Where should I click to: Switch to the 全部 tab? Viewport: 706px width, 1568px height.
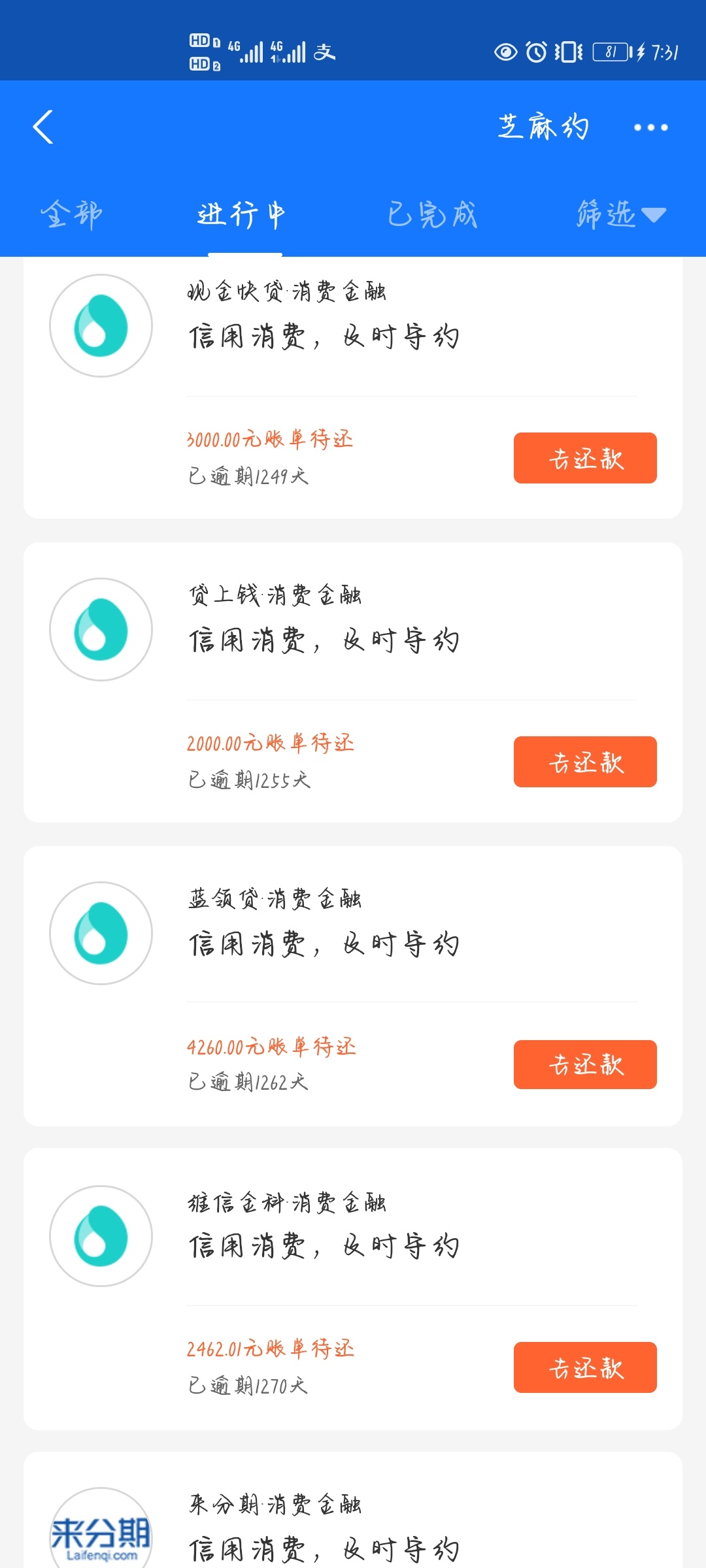(71, 214)
